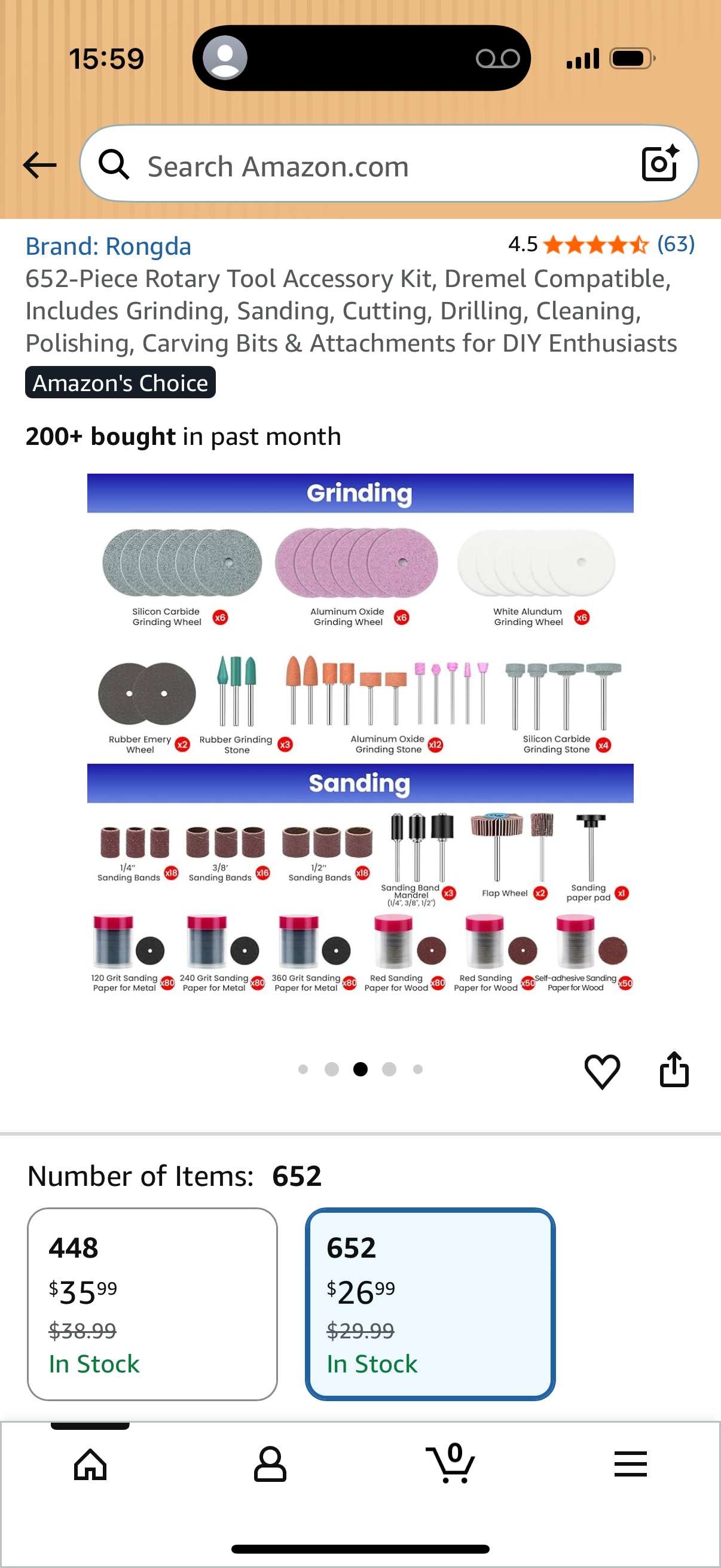Open the account profile tab
721x1568 pixels.
point(270,1464)
